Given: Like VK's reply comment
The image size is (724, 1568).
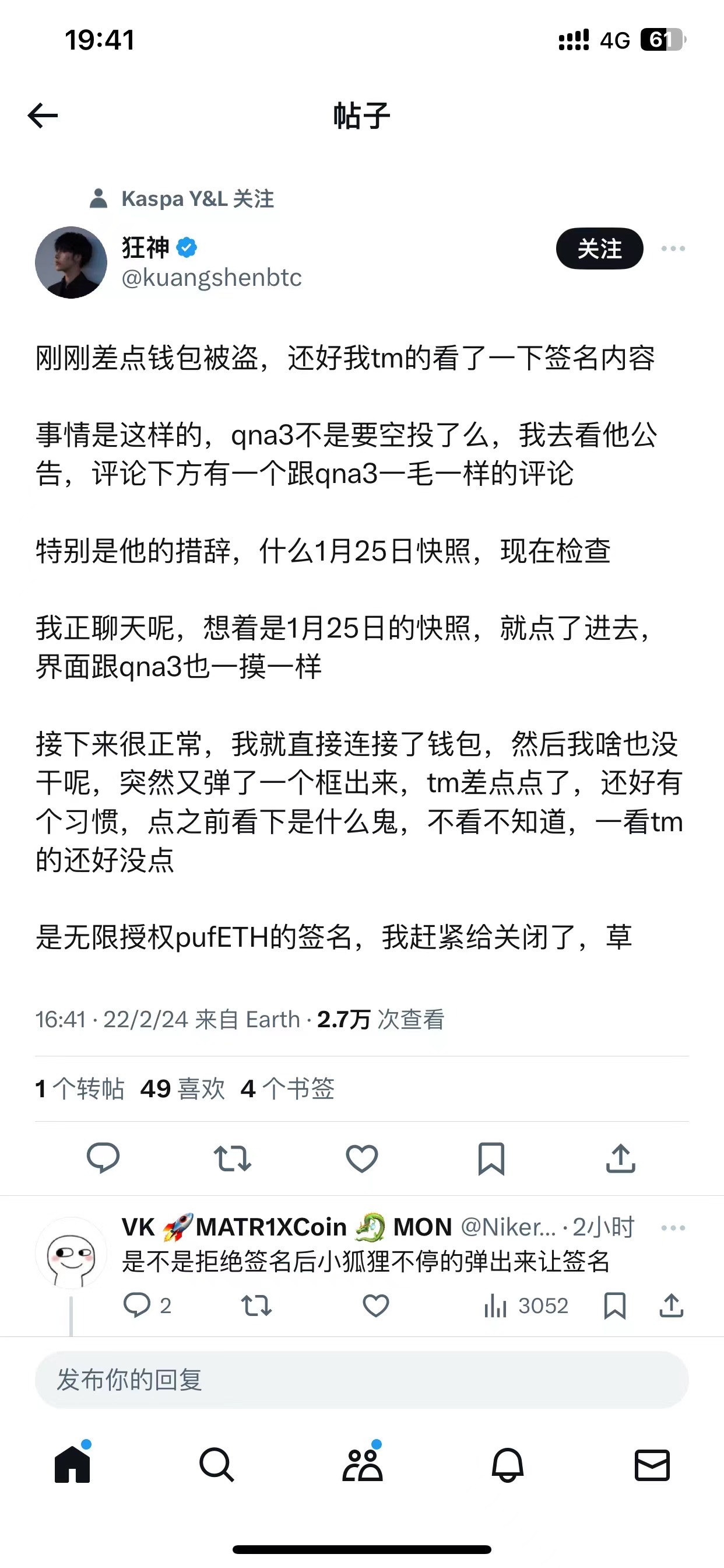Looking at the screenshot, I should pyautogui.click(x=375, y=1305).
